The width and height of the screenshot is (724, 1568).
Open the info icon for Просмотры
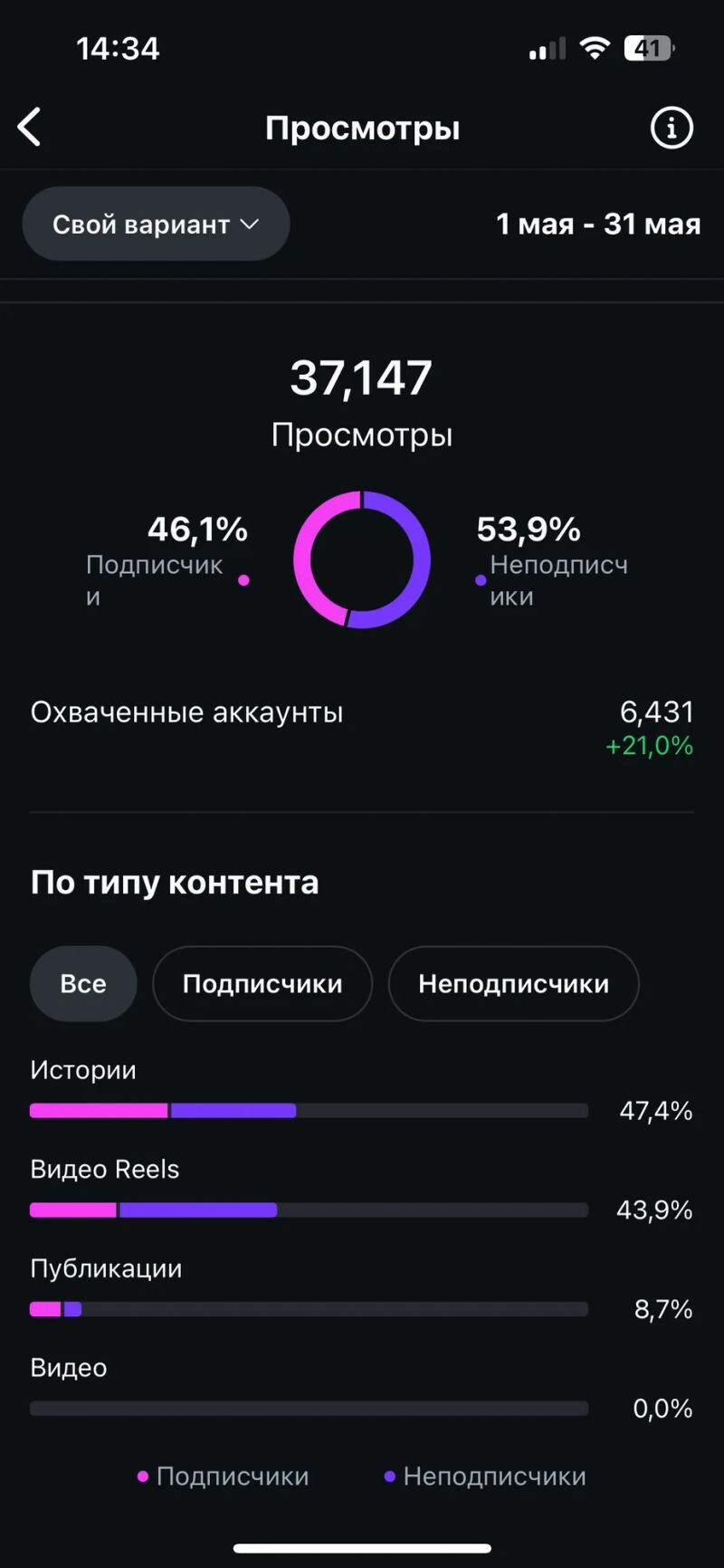click(x=672, y=128)
